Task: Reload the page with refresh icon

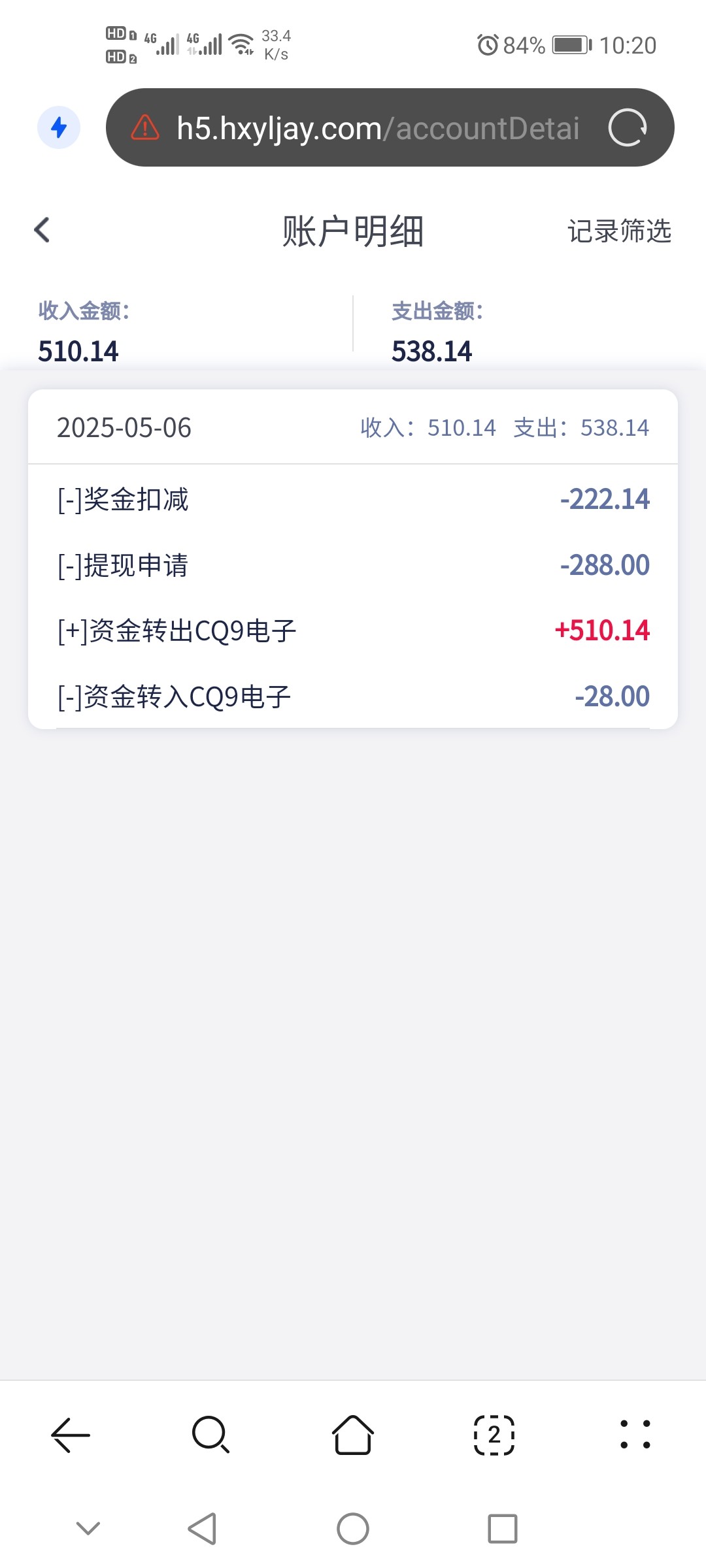Action: click(628, 127)
